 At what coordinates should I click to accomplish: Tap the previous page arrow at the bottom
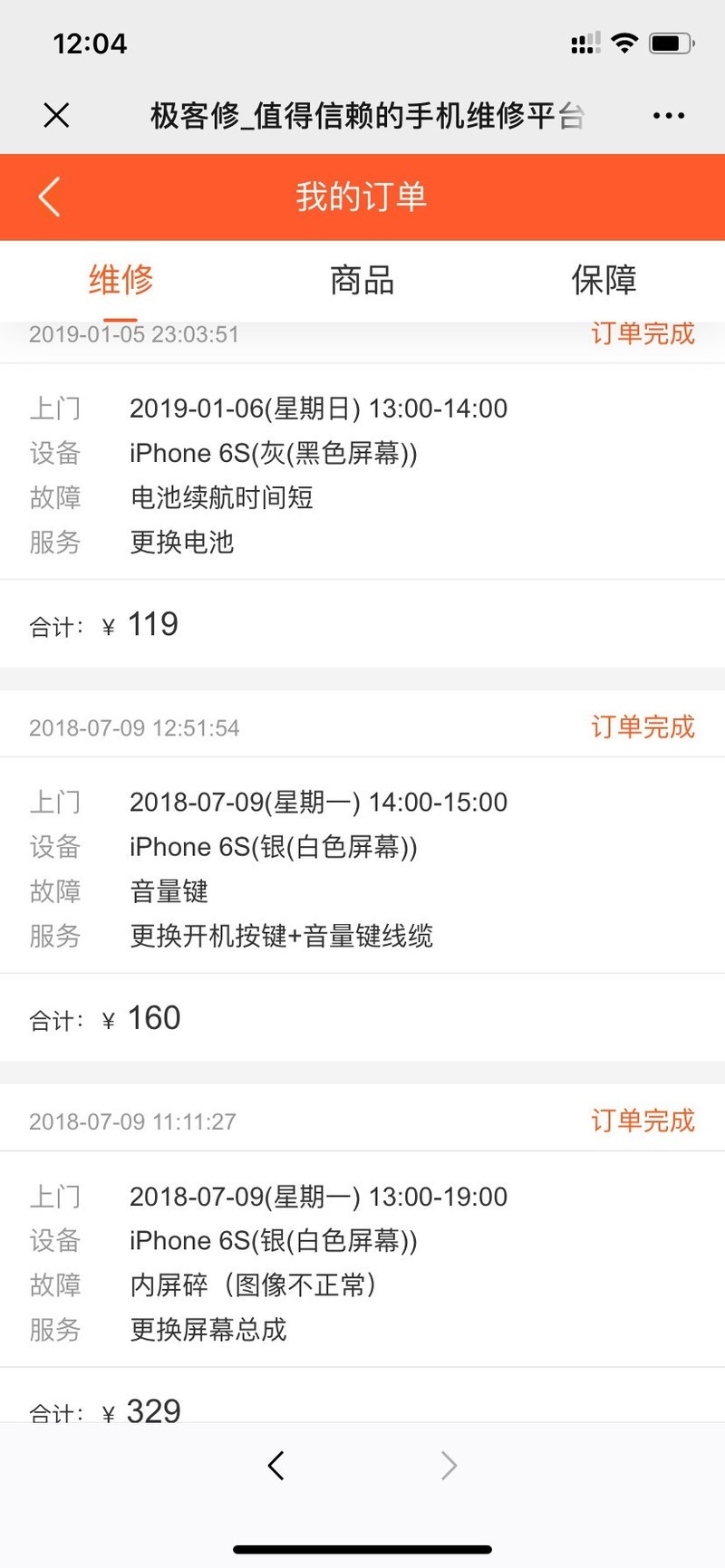point(275,1465)
